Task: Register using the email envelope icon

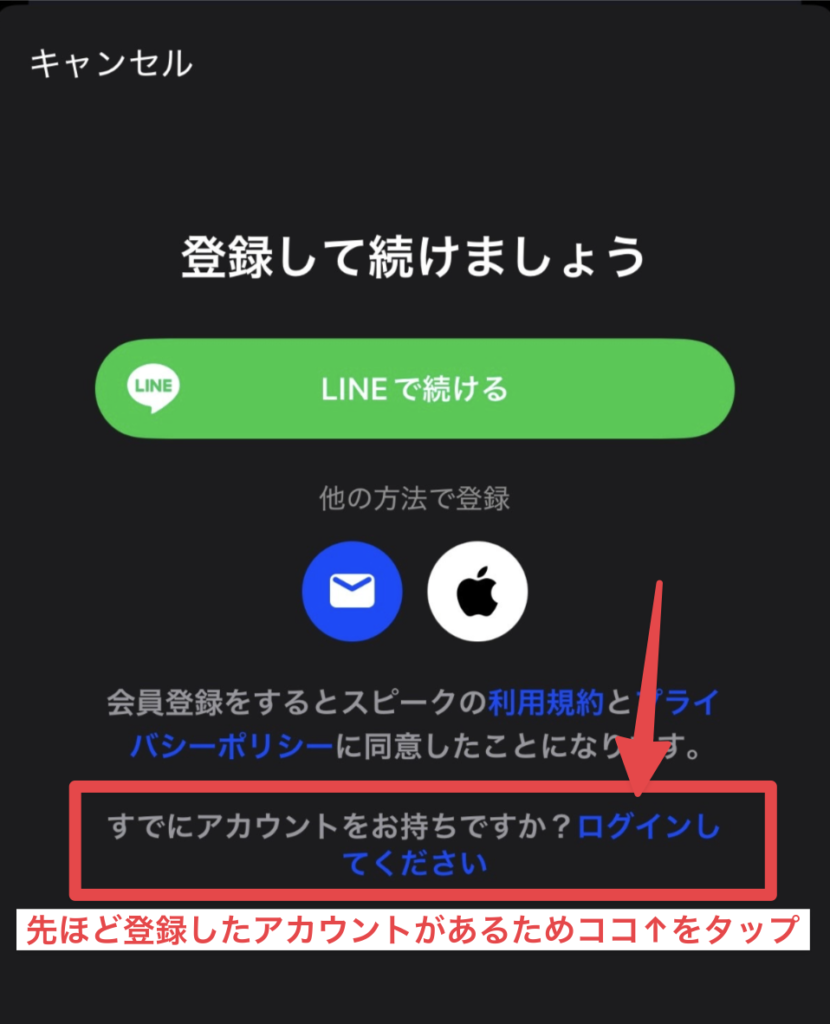Action: pyautogui.click(x=352, y=592)
